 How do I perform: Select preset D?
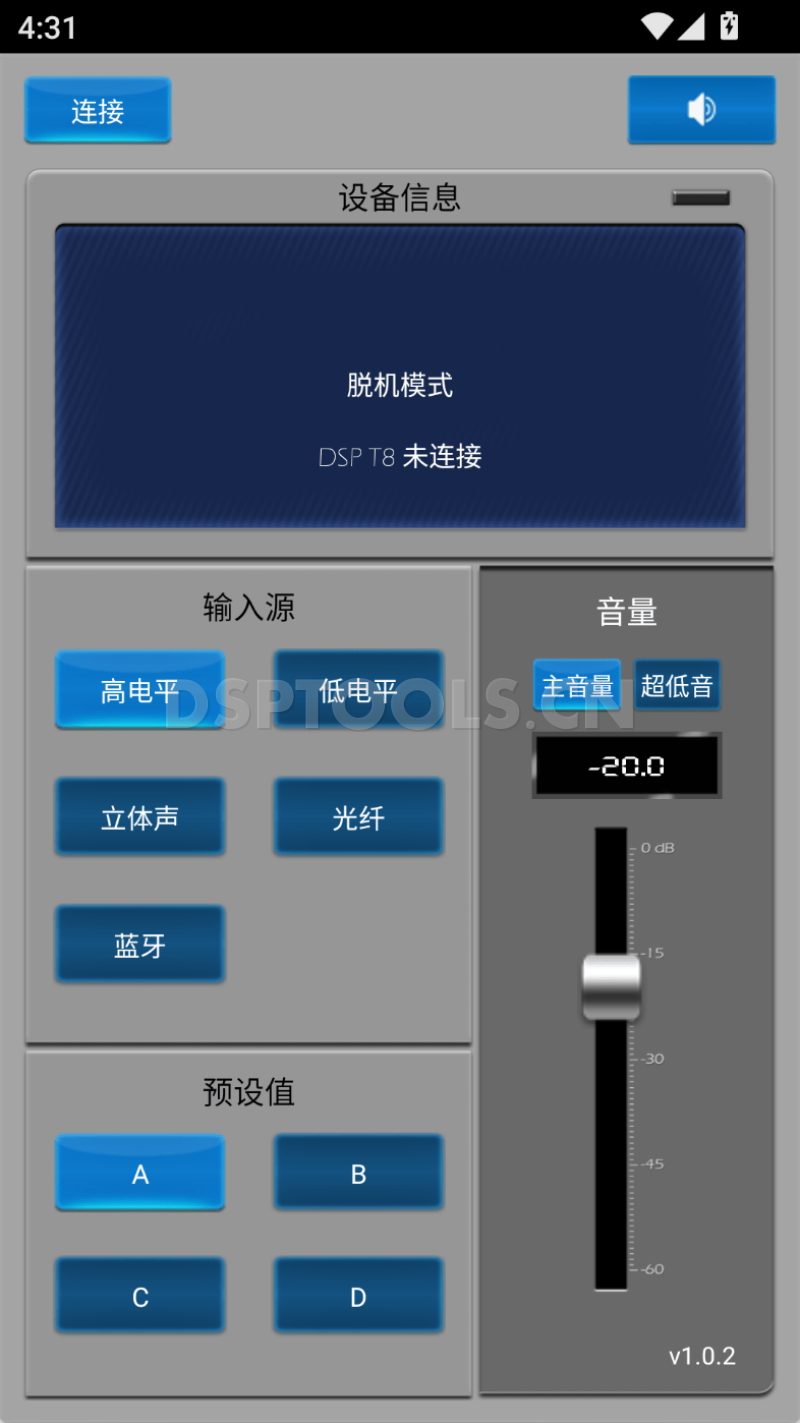pyautogui.click(x=358, y=1295)
